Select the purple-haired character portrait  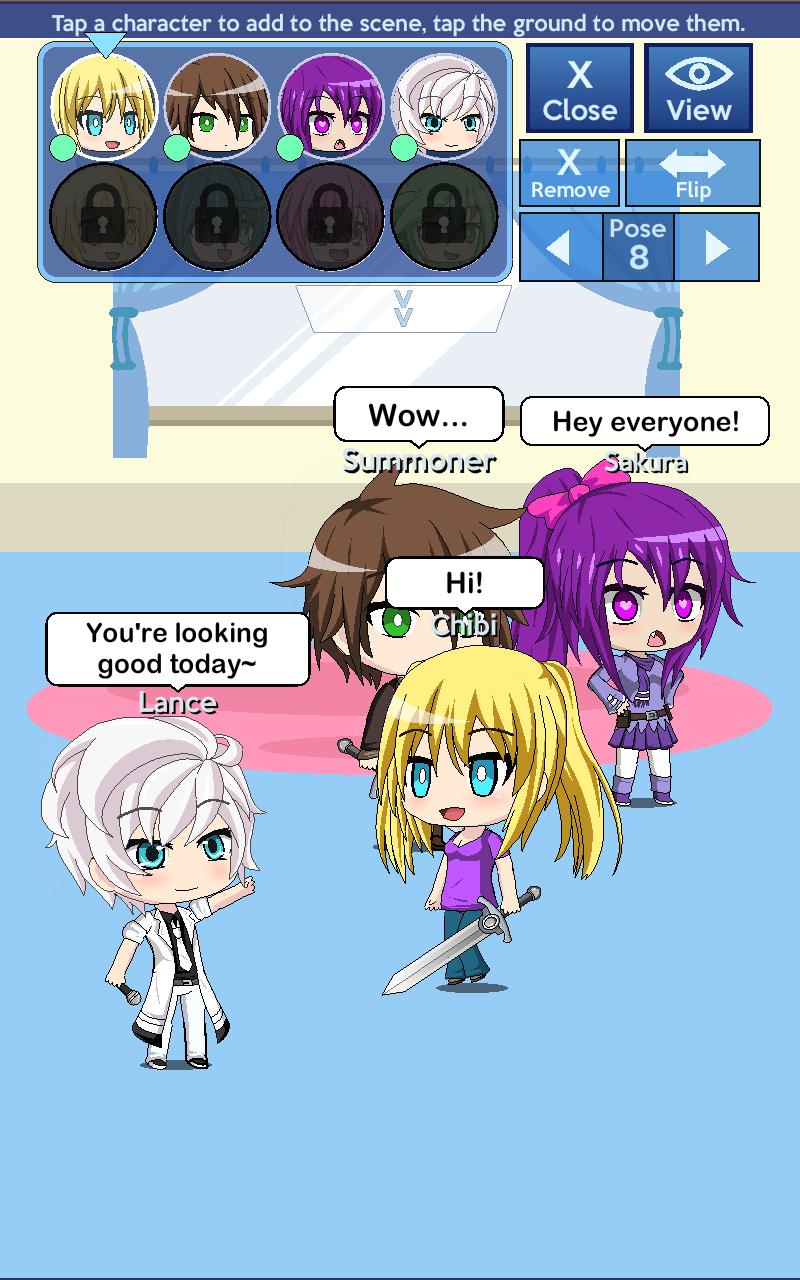pyautogui.click(x=331, y=107)
